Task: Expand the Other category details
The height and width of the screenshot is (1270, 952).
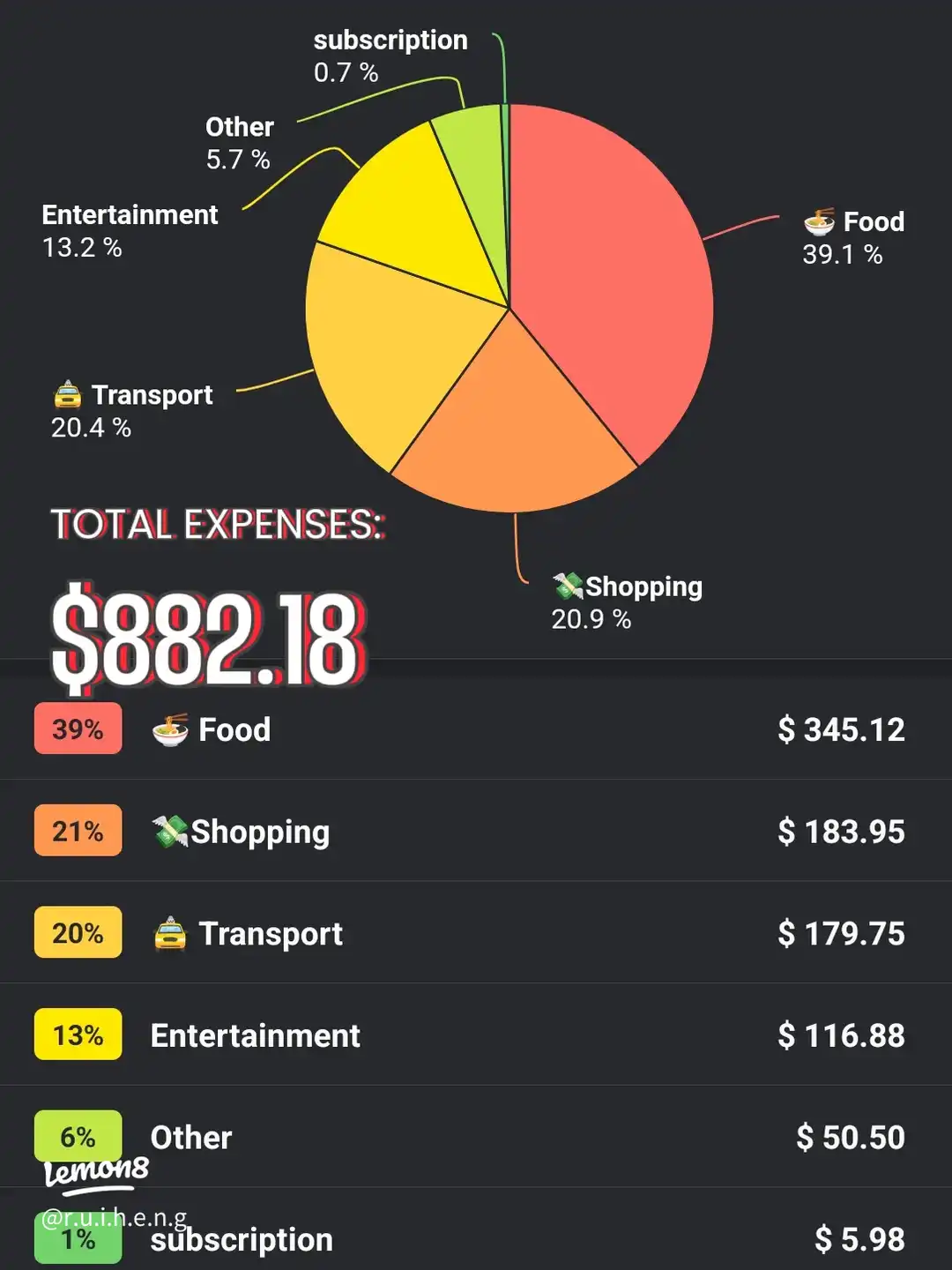Action: pos(476,1137)
